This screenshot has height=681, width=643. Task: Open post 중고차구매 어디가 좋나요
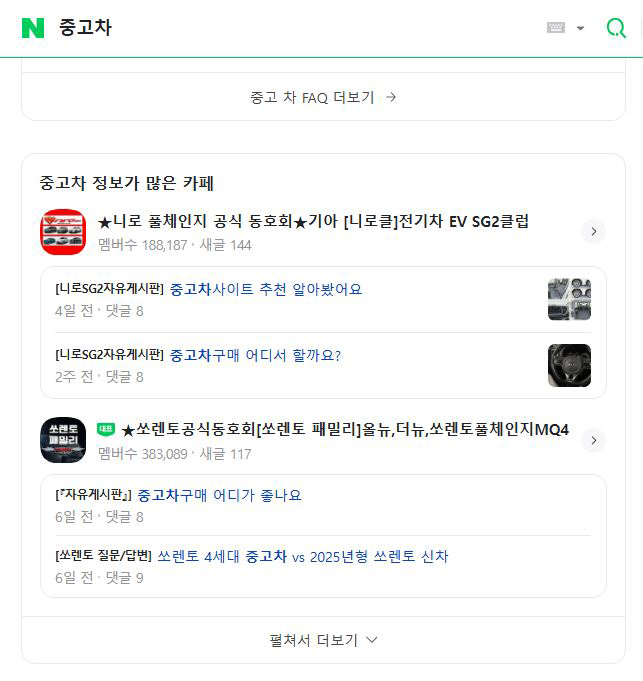coord(219,495)
